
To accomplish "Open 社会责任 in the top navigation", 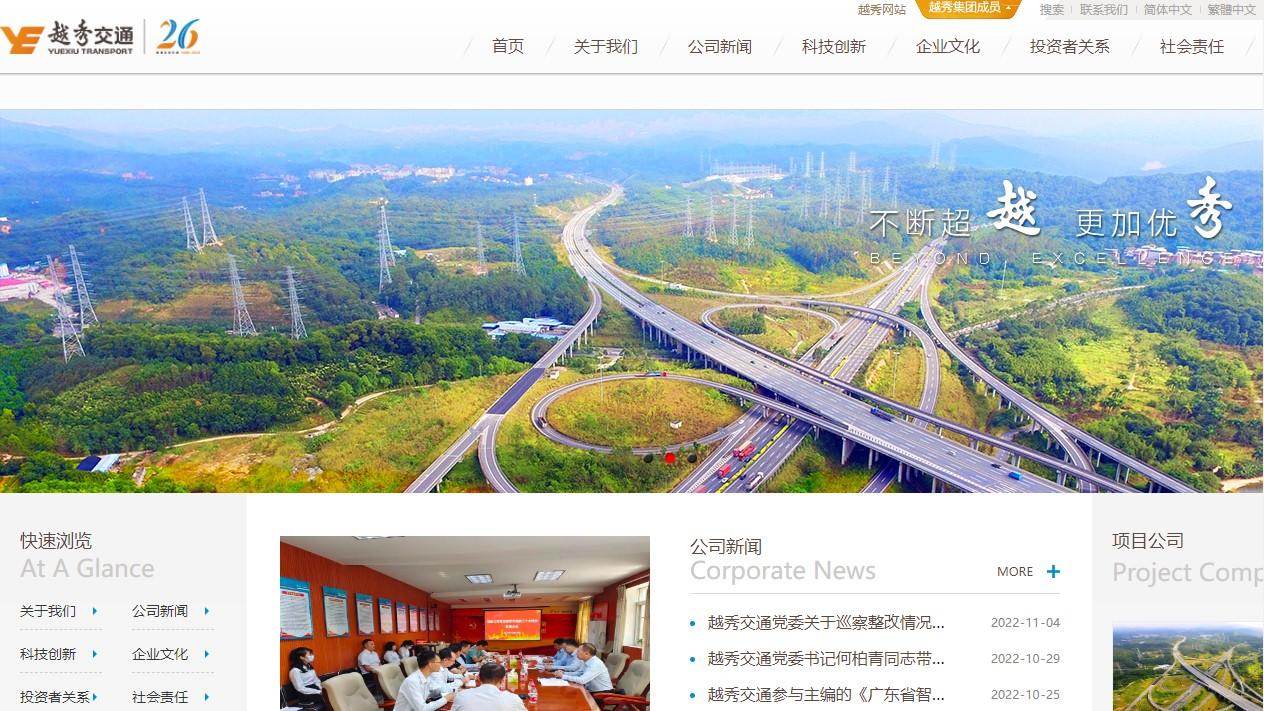I will coord(1191,46).
